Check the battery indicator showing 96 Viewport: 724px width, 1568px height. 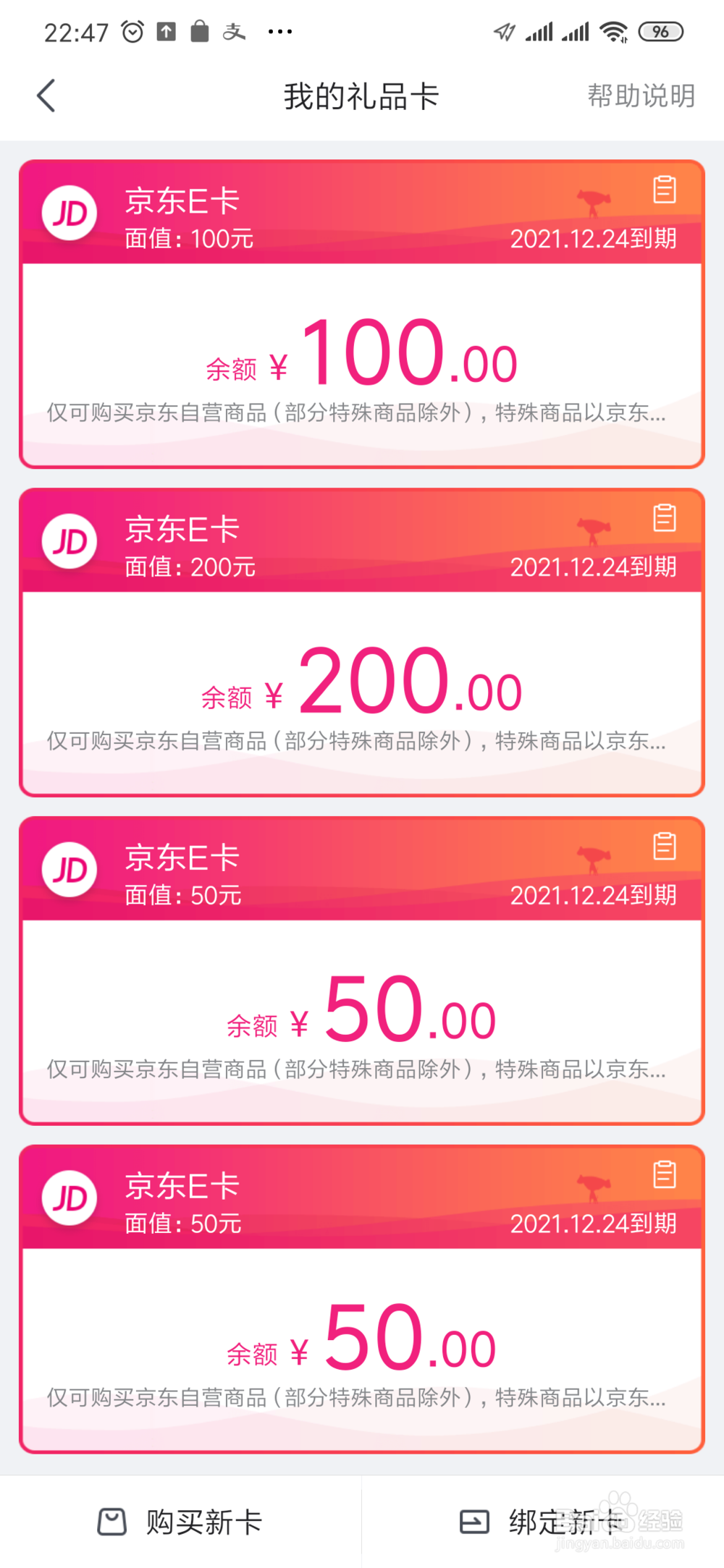tap(660, 30)
